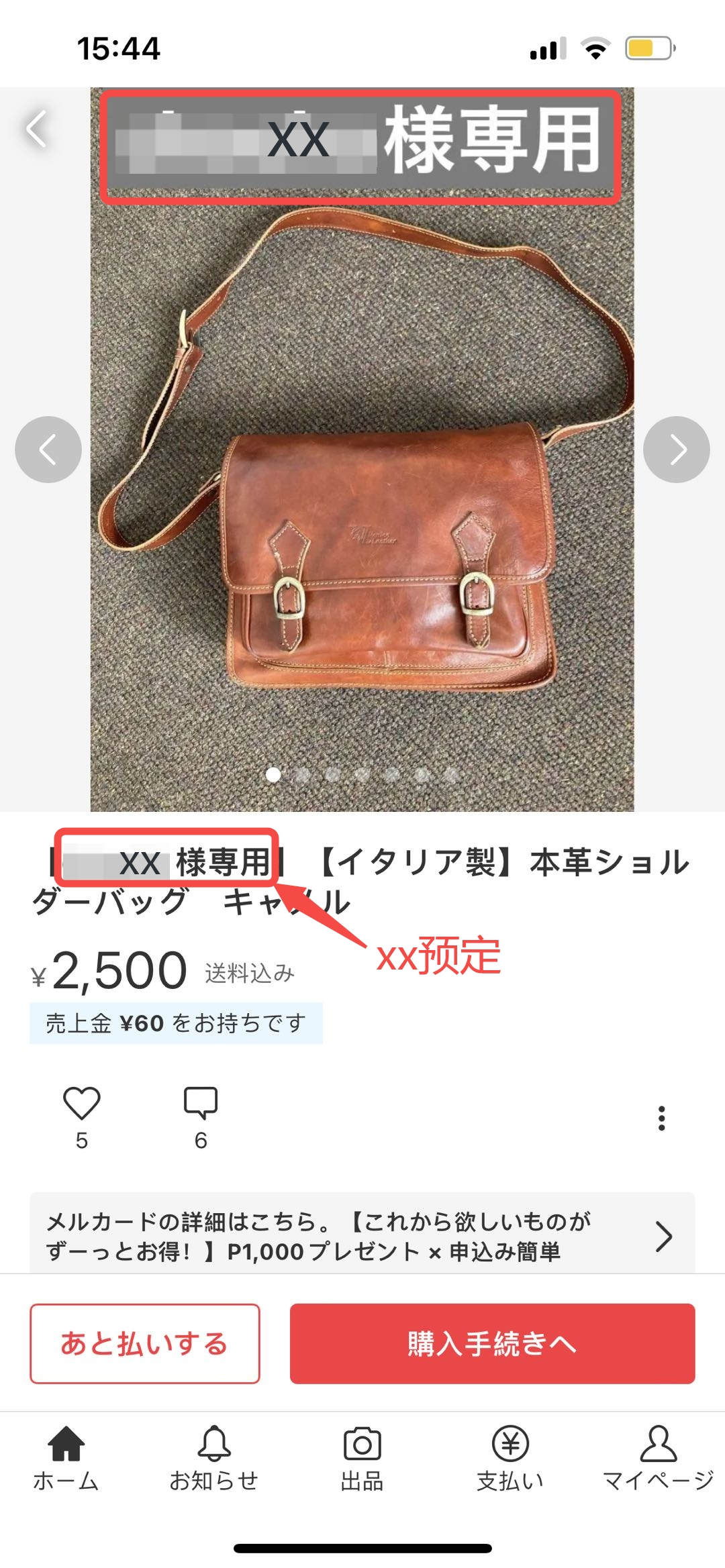Open the three-dot overflow menu

click(661, 1118)
